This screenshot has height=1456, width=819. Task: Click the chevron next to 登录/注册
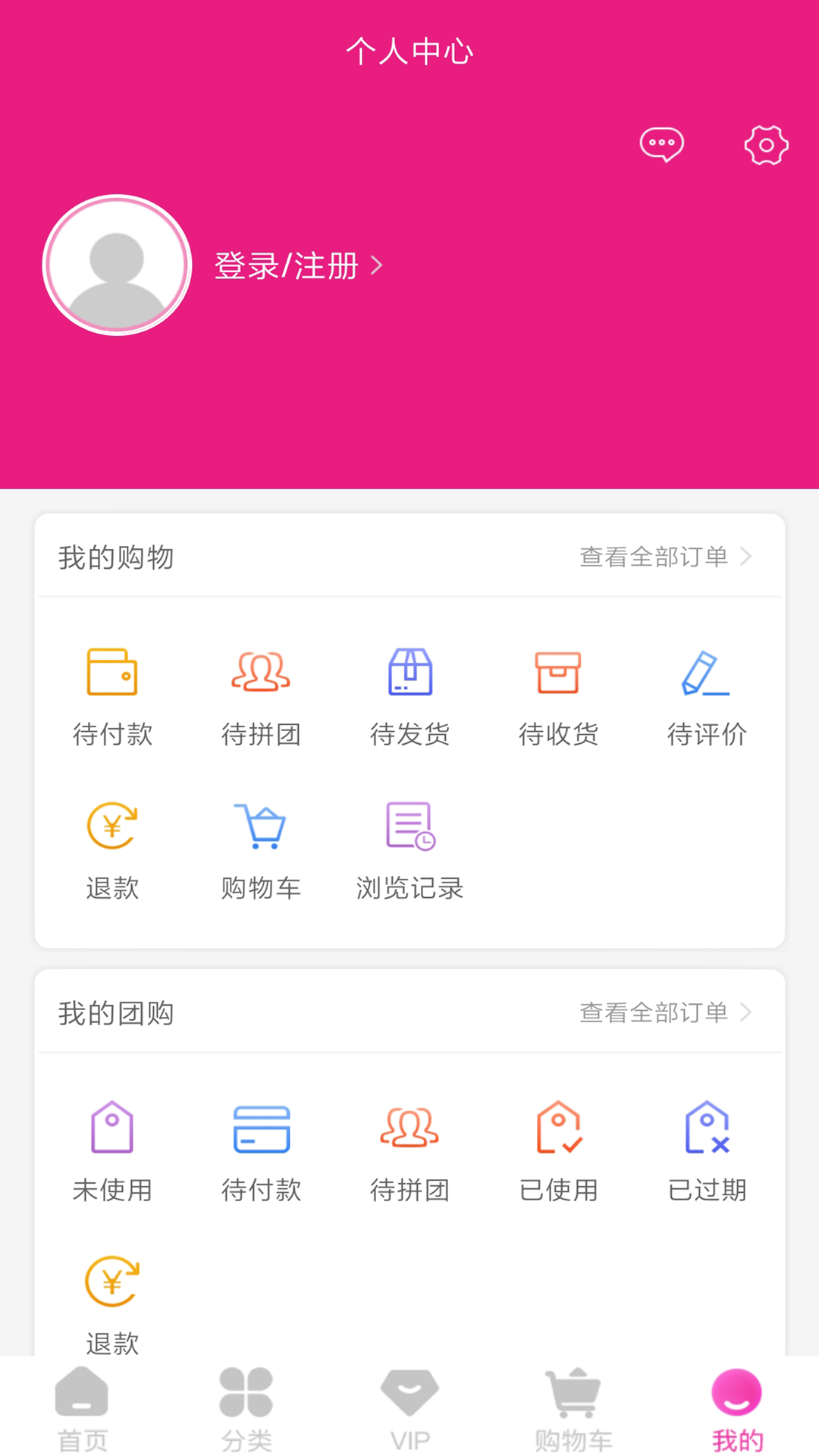[x=376, y=265]
